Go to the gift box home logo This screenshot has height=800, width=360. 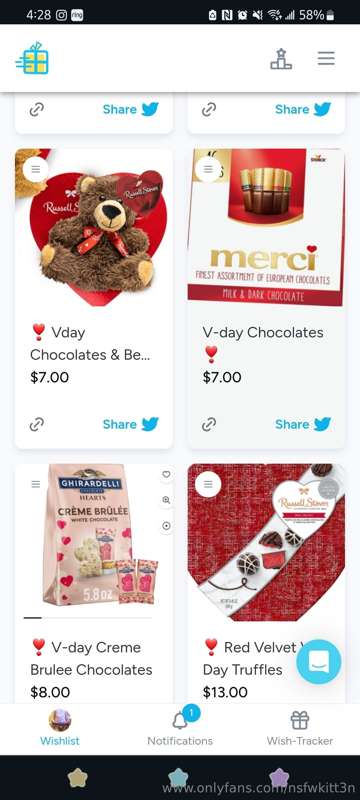pos(33,58)
